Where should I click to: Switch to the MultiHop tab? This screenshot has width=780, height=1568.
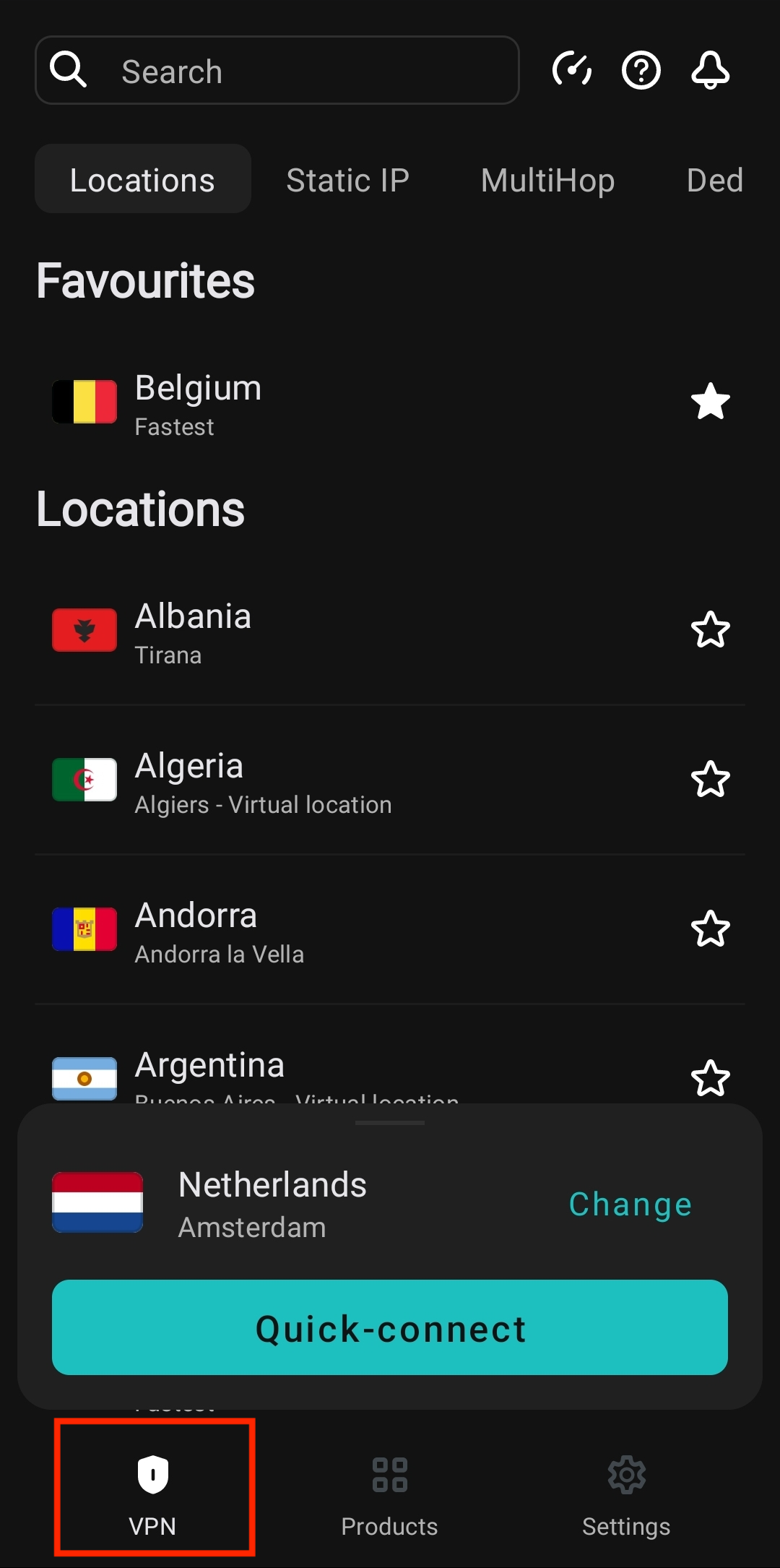coord(547,180)
